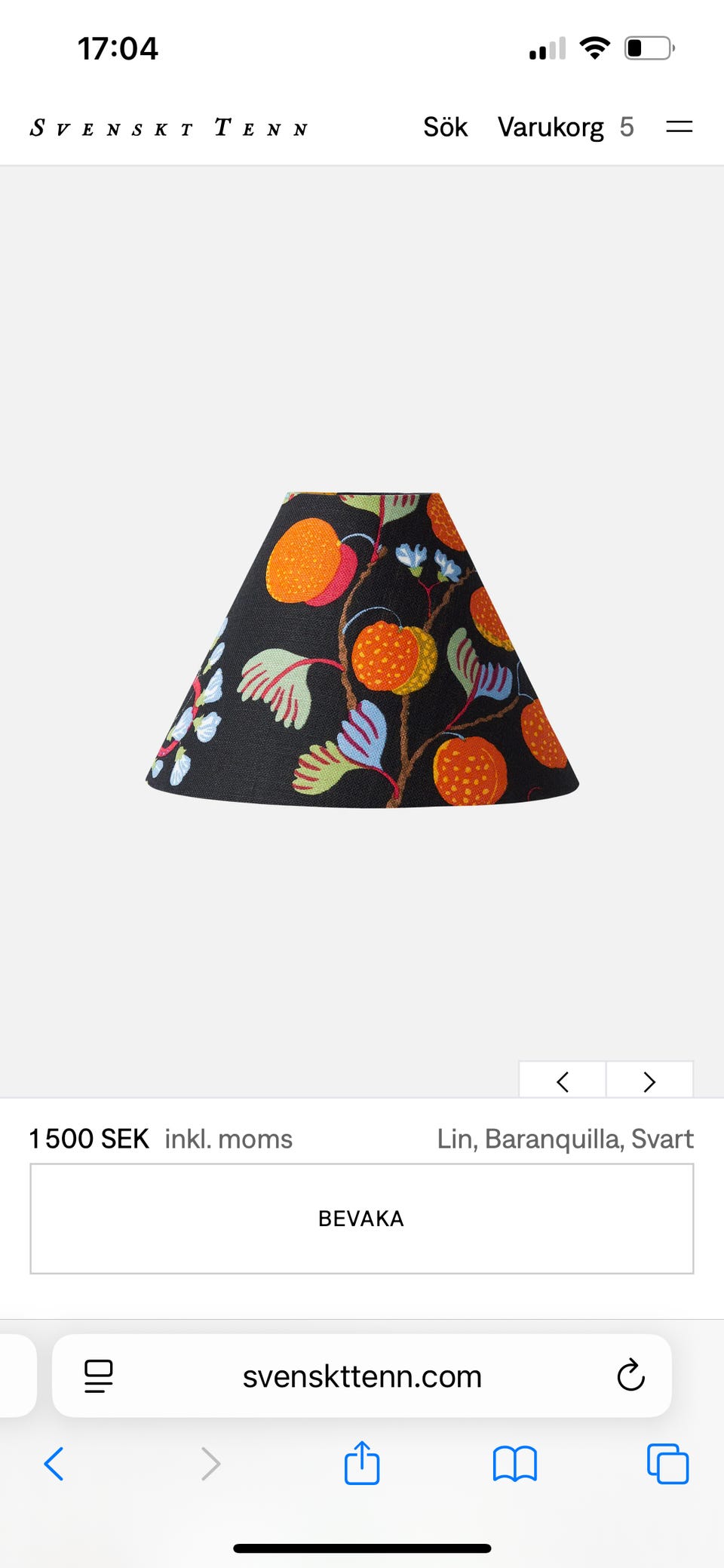This screenshot has width=724, height=1568.
Task: Go back to the previous page
Action: [x=54, y=1464]
